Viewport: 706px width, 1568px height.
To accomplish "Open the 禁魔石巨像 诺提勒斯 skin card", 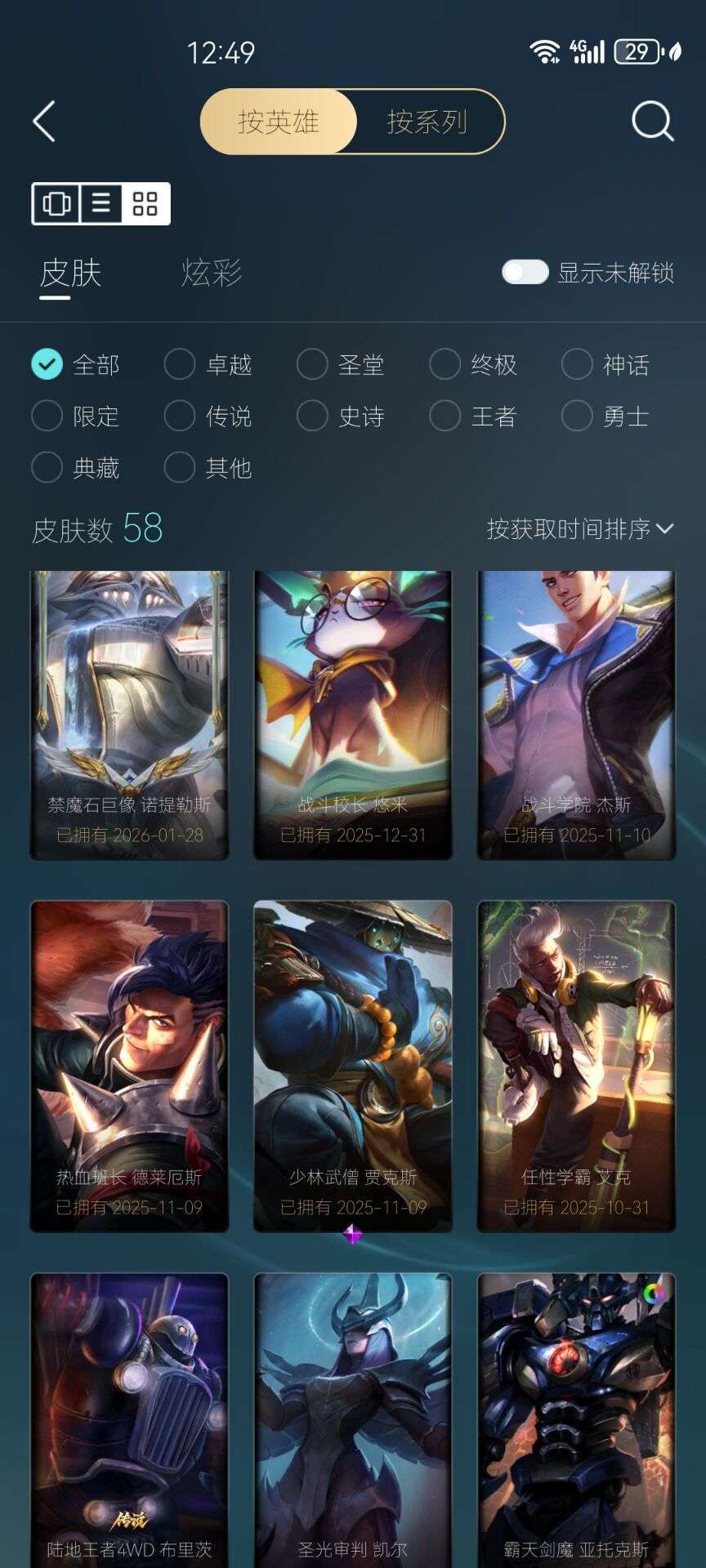I will pyautogui.click(x=129, y=715).
